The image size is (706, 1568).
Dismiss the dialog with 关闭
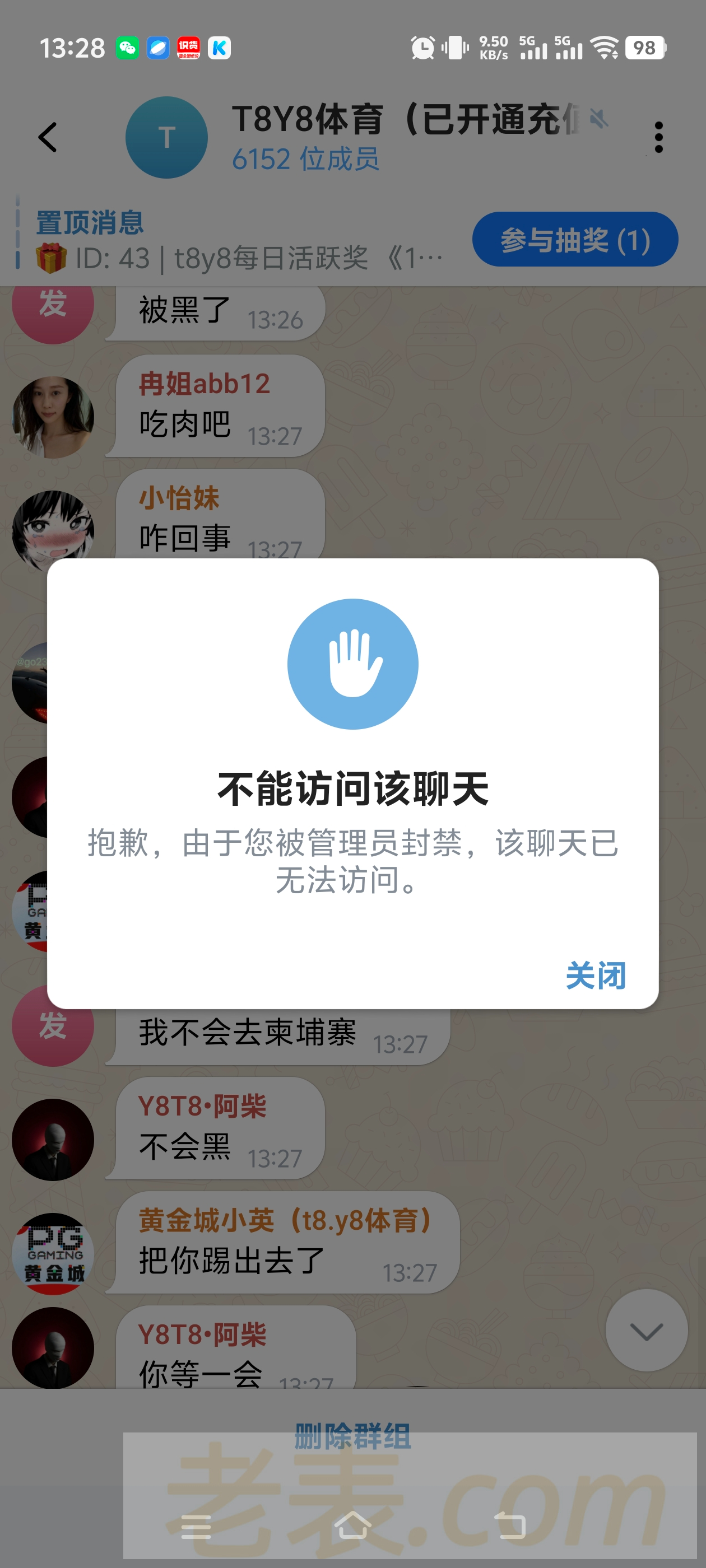(595, 976)
